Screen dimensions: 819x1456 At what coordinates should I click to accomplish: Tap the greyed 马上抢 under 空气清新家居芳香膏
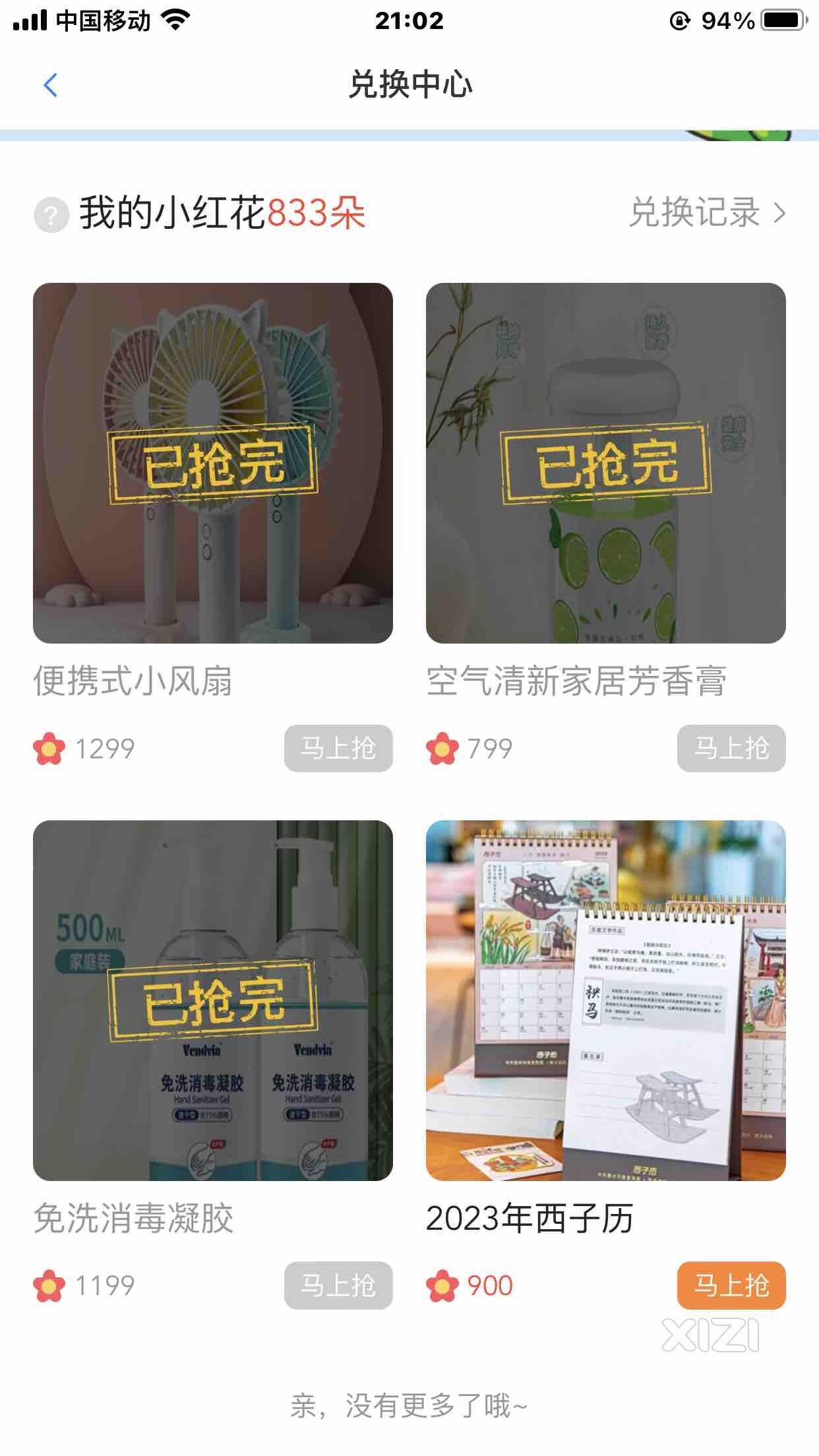(x=731, y=748)
